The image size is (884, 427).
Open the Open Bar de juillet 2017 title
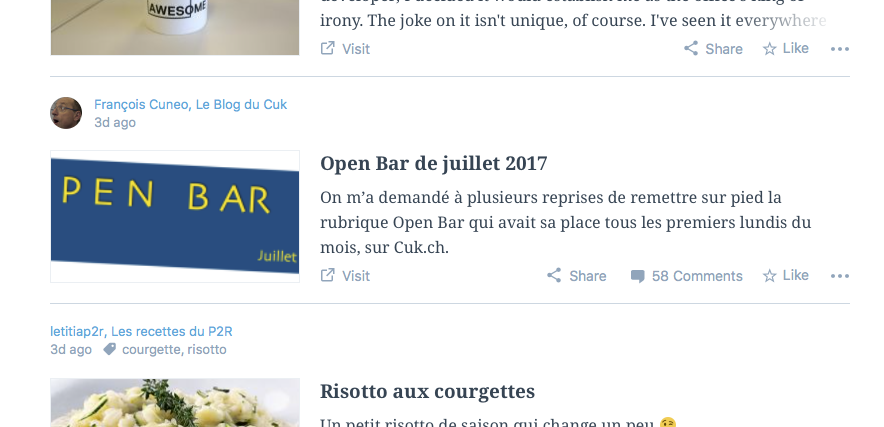(433, 163)
